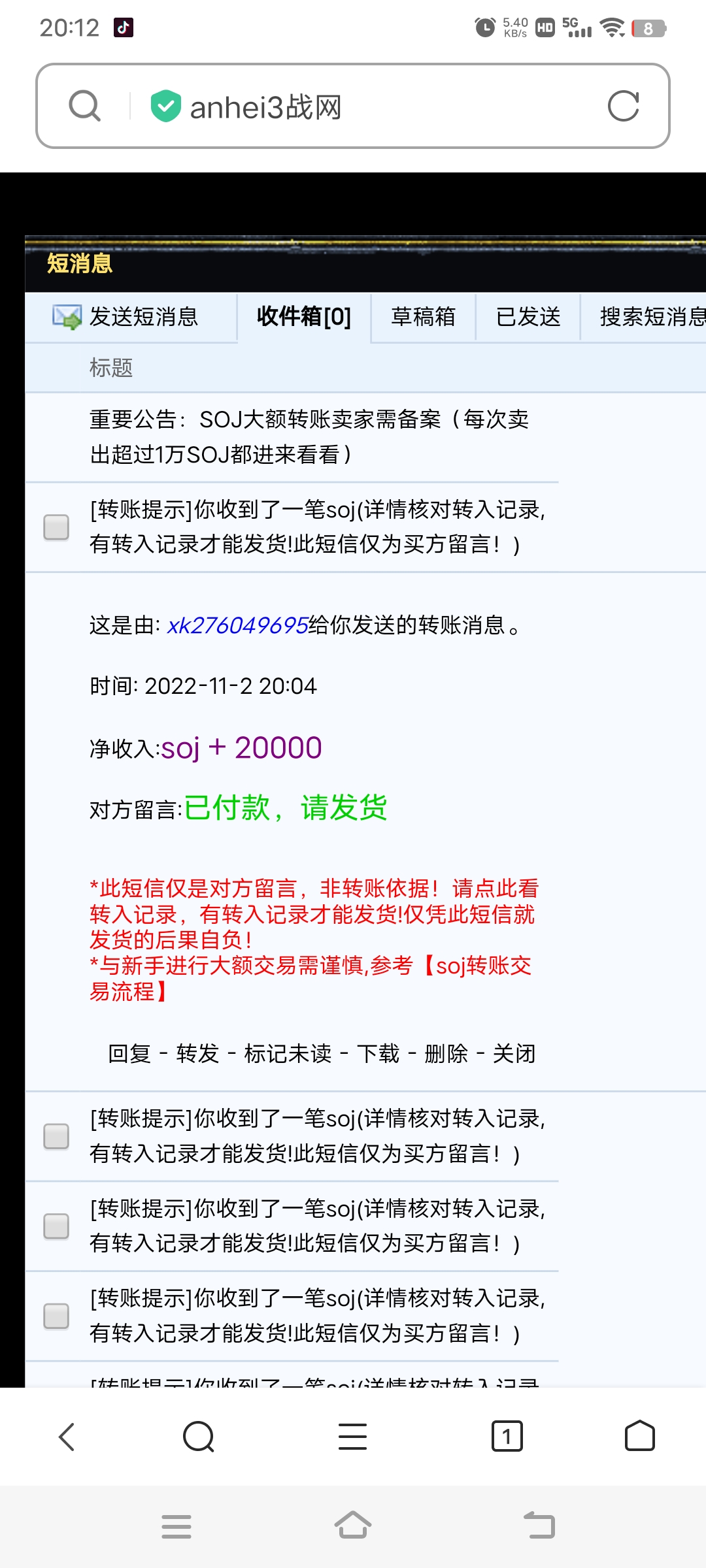706x1568 pixels.
Task: Download the message via 下载
Action: click(x=378, y=1054)
